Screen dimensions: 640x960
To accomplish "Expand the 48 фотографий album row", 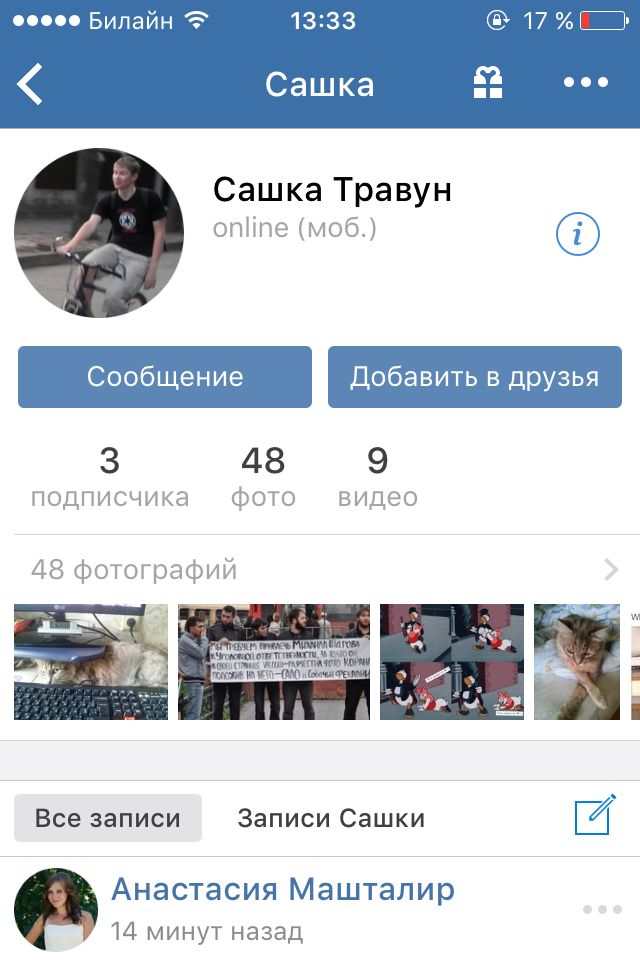I will pos(320,570).
